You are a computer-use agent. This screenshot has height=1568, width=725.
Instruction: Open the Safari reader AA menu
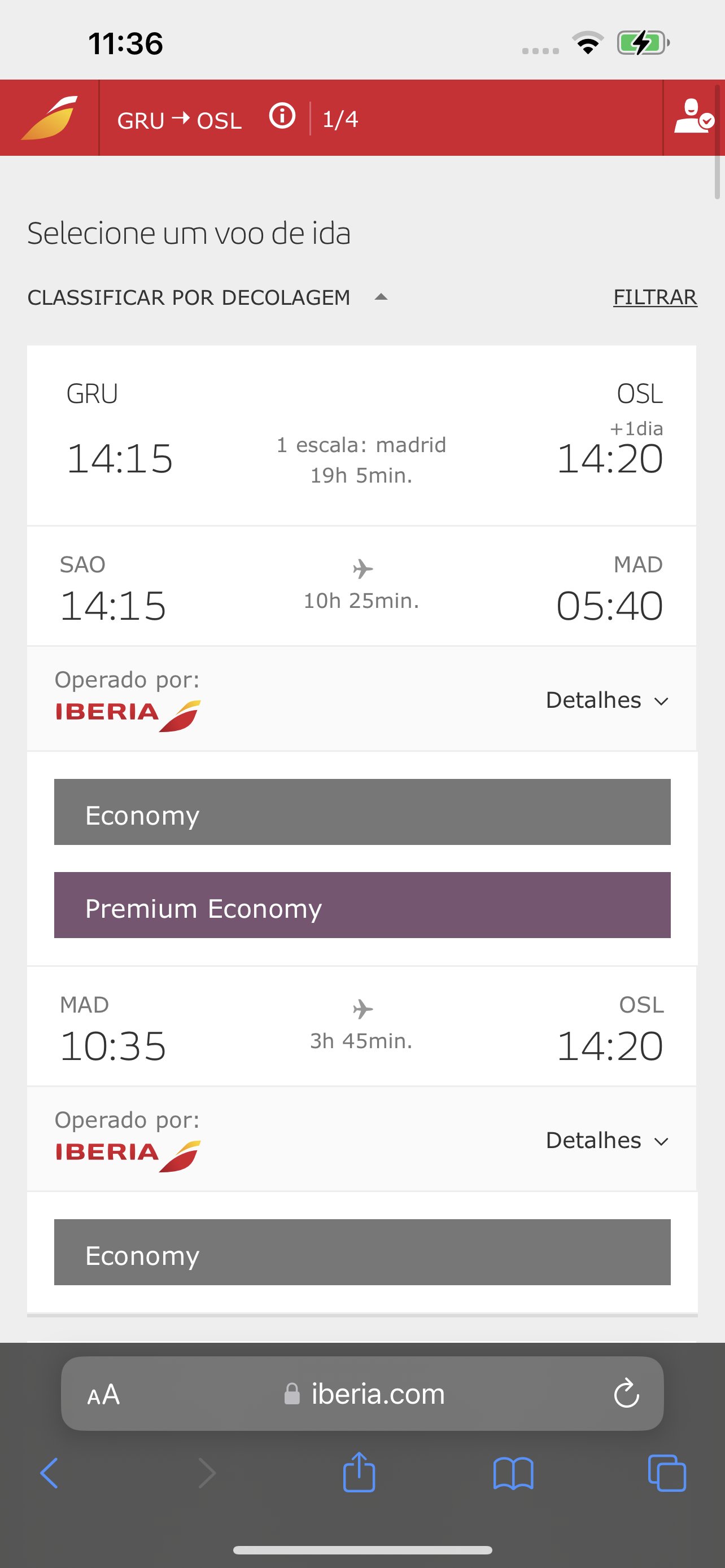(x=103, y=1394)
